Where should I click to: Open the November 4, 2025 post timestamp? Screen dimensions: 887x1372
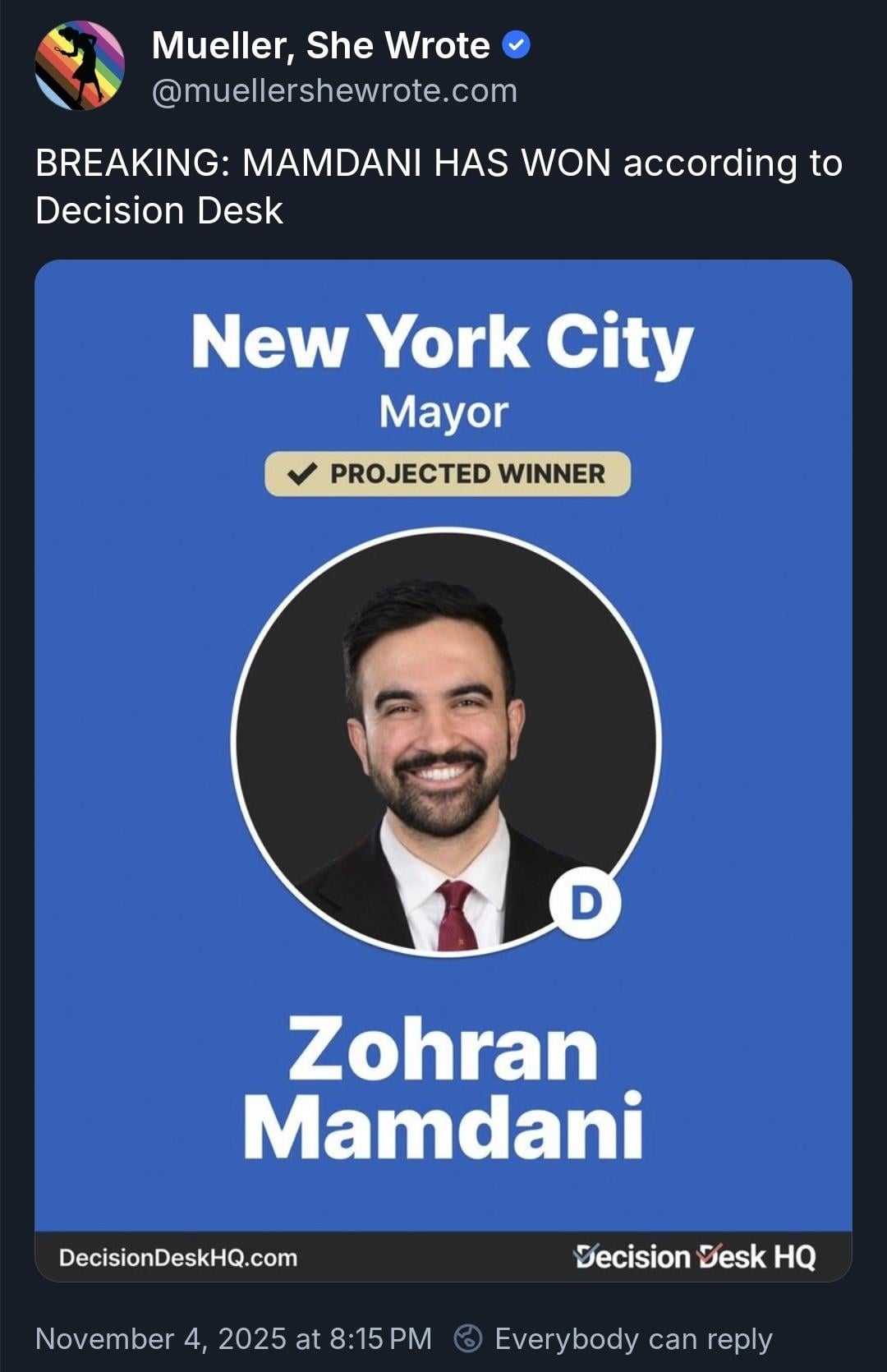233,1338
